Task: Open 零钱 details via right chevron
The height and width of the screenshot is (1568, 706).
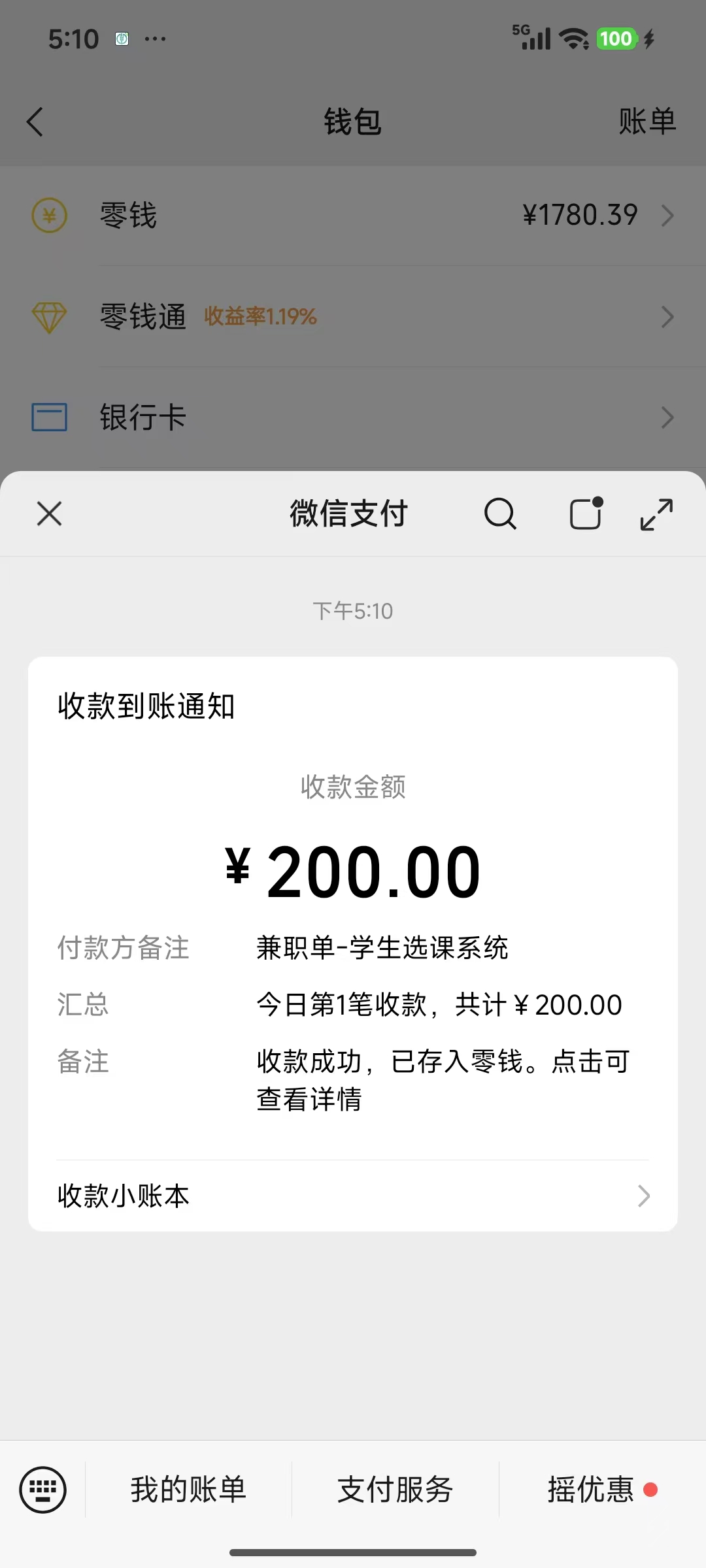Action: click(667, 215)
